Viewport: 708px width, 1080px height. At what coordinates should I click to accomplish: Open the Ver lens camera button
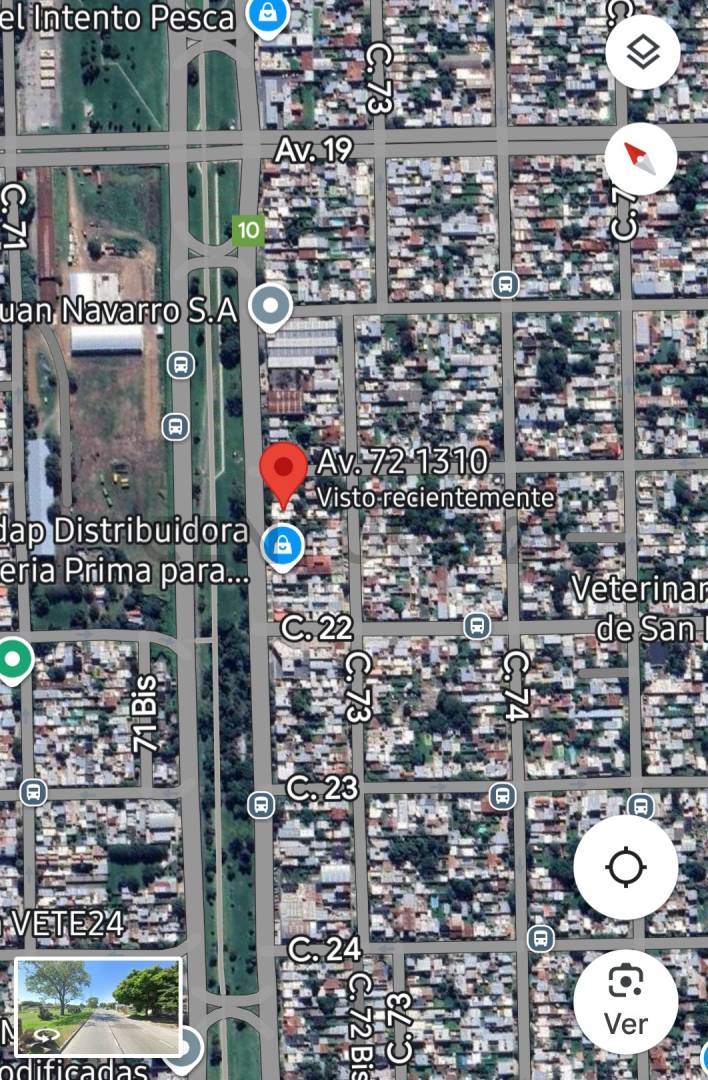626,1002
